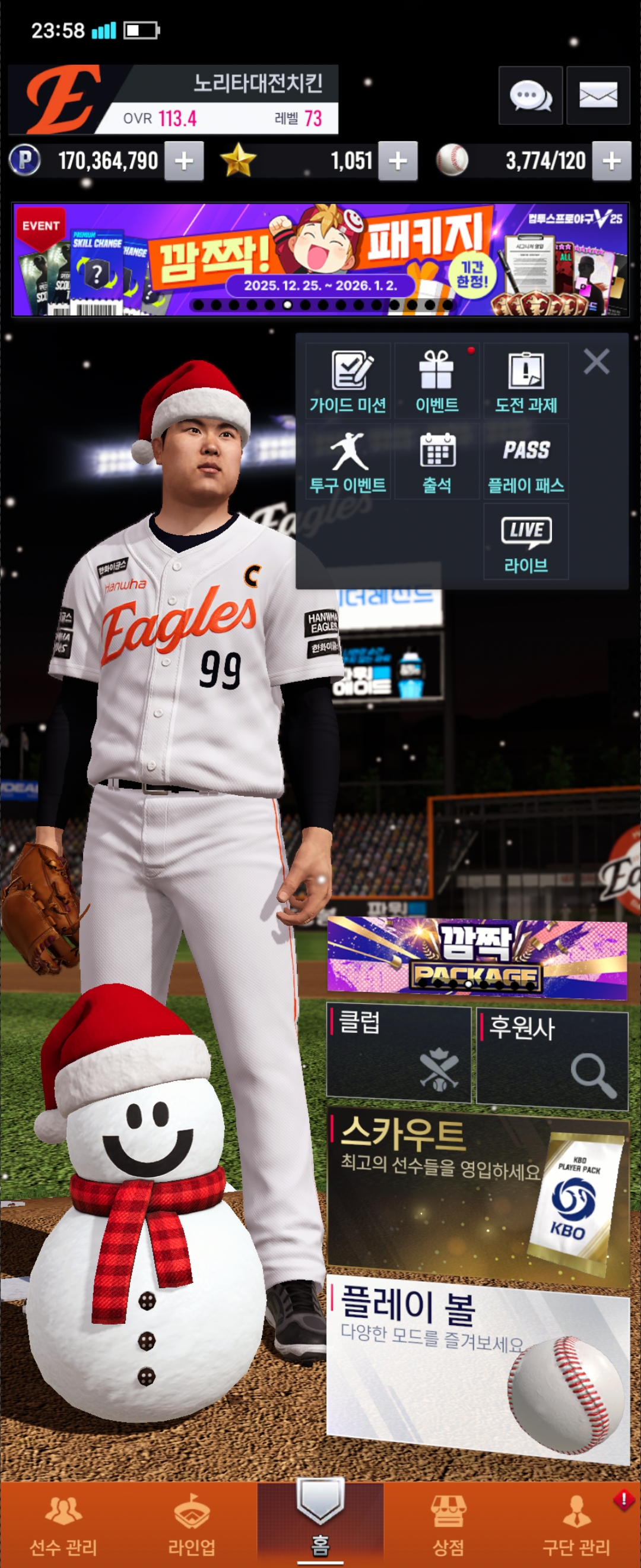The height and width of the screenshot is (1568, 641).
Task: Open 플레이 패스
Action: tap(525, 461)
